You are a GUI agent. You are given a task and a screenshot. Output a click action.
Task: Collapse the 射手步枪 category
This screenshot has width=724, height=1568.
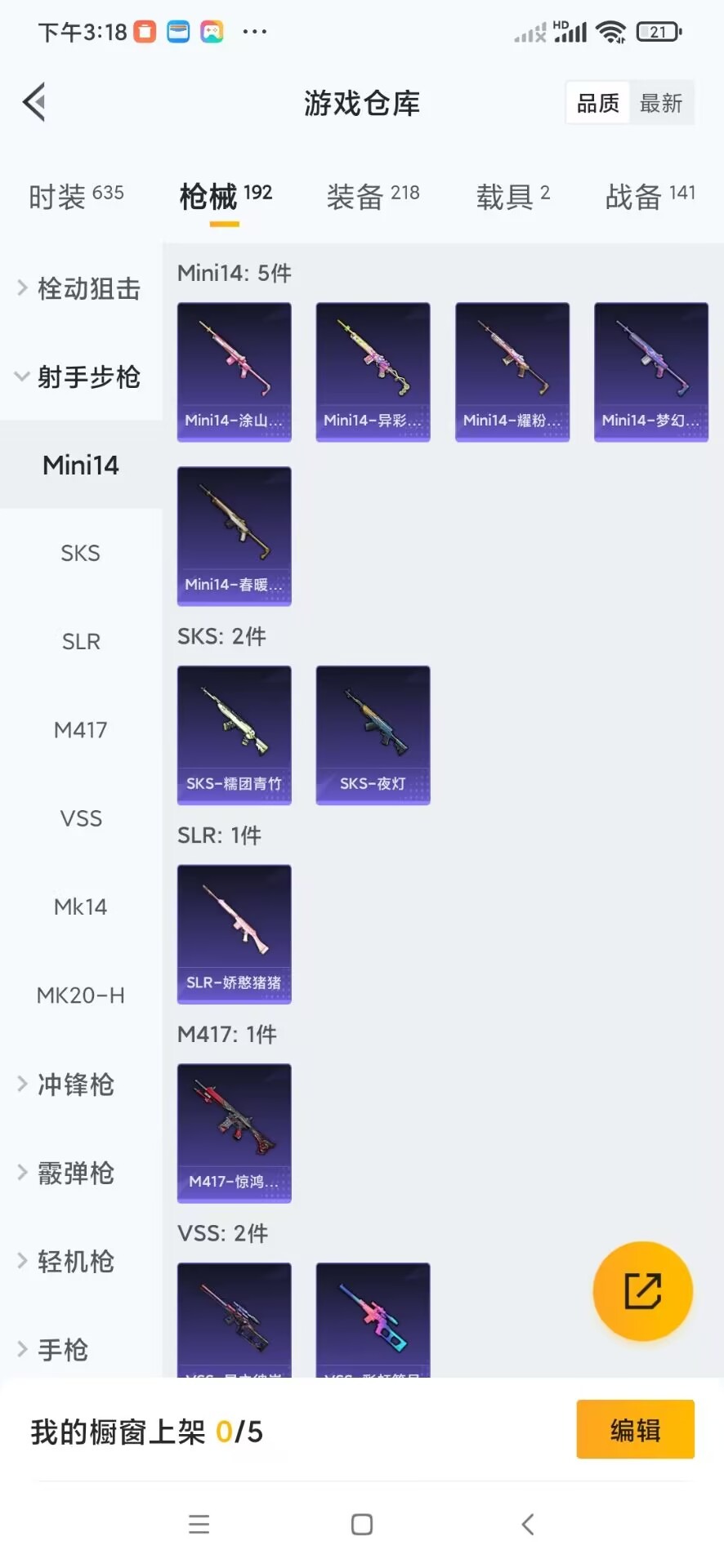point(82,376)
